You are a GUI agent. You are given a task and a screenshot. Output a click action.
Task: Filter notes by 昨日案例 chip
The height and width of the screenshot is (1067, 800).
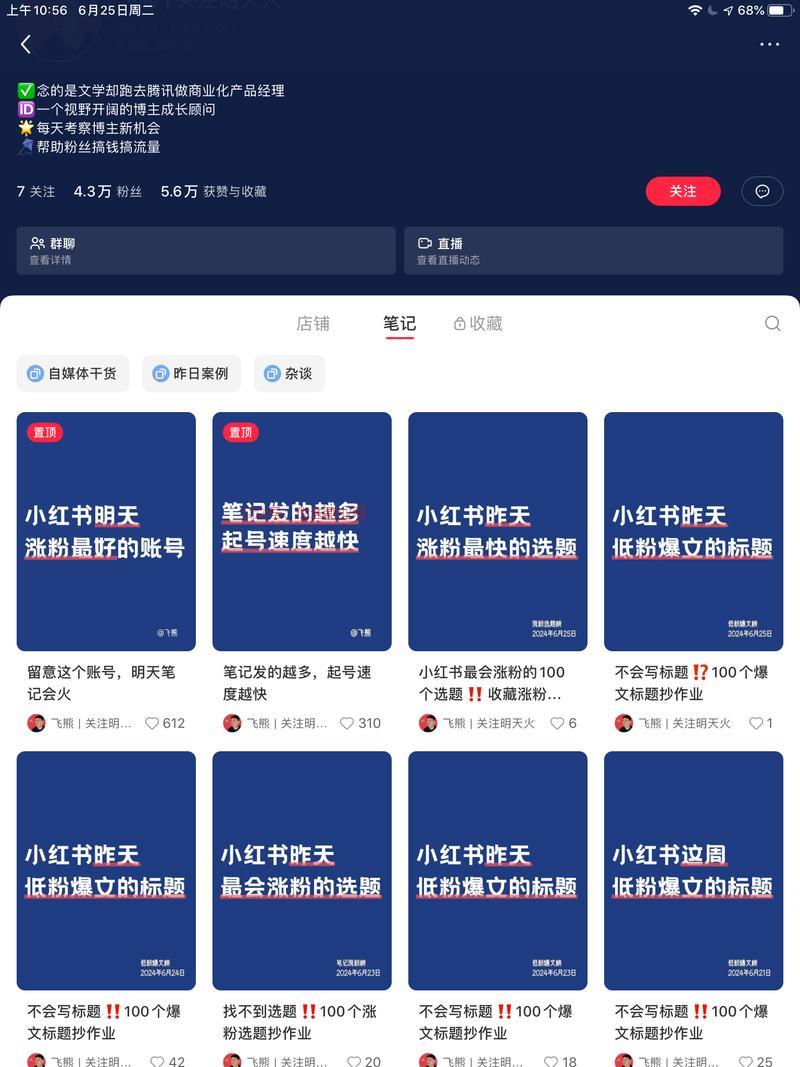tap(190, 373)
